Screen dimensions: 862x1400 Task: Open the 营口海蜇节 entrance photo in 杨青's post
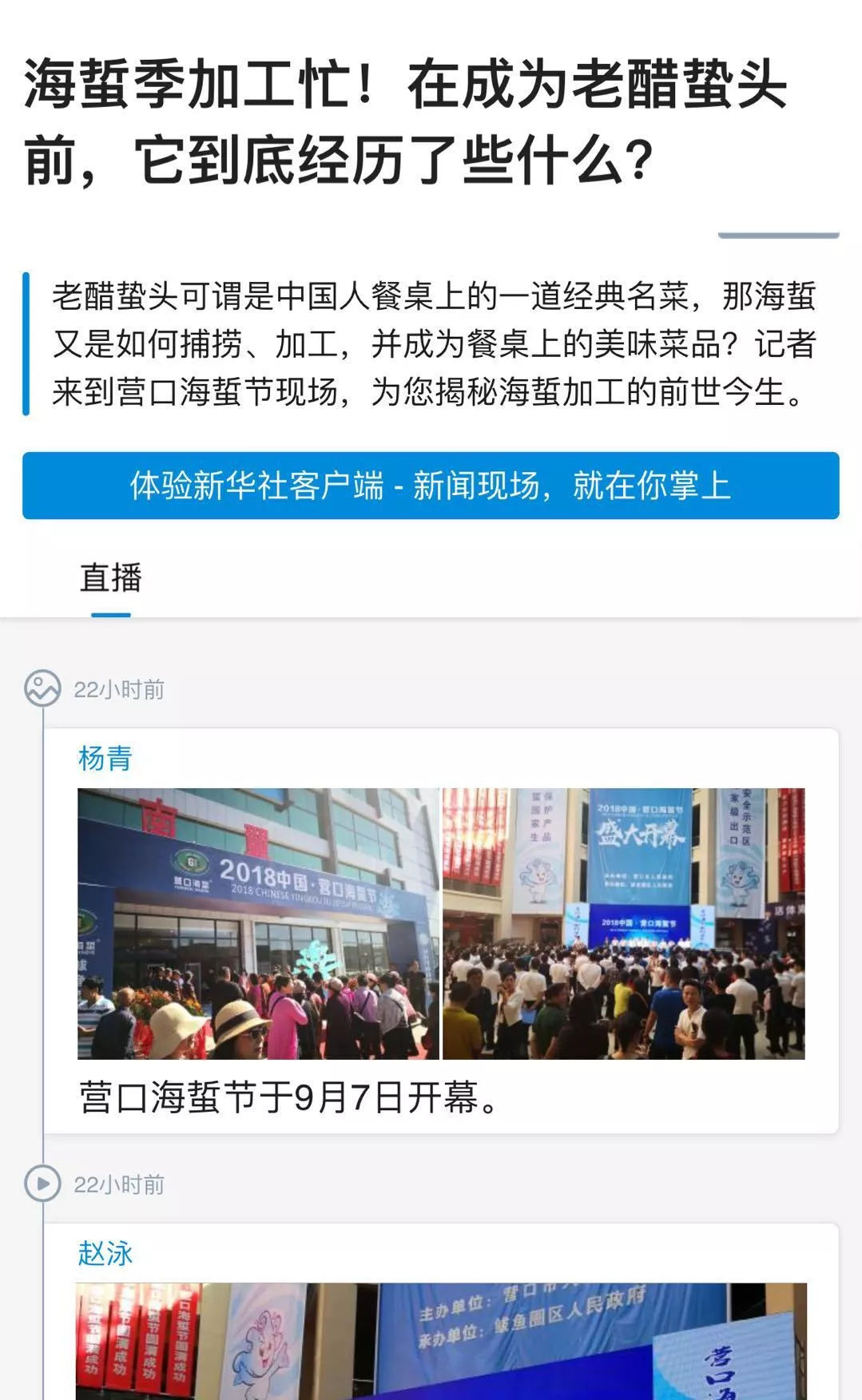tap(258, 923)
